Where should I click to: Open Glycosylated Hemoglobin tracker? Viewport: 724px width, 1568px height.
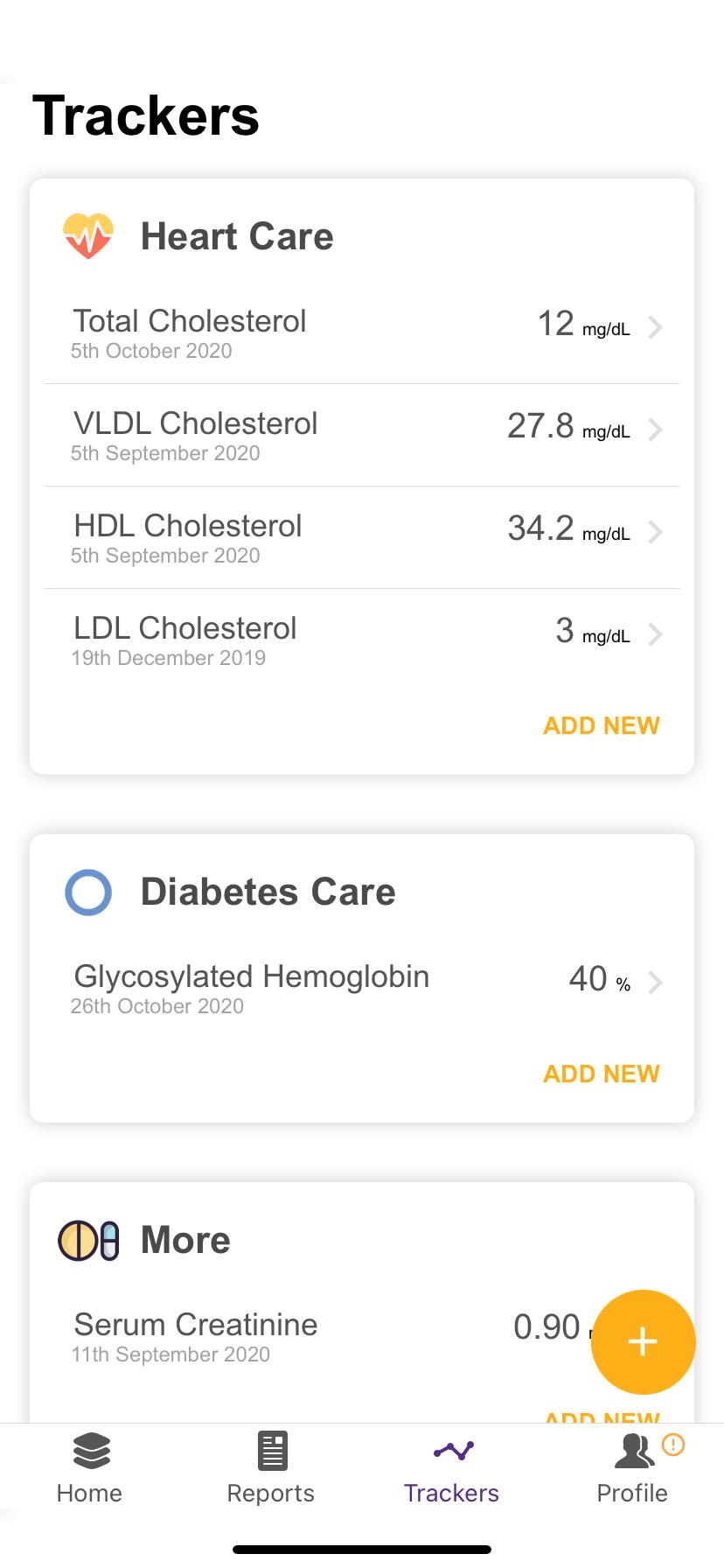[362, 988]
